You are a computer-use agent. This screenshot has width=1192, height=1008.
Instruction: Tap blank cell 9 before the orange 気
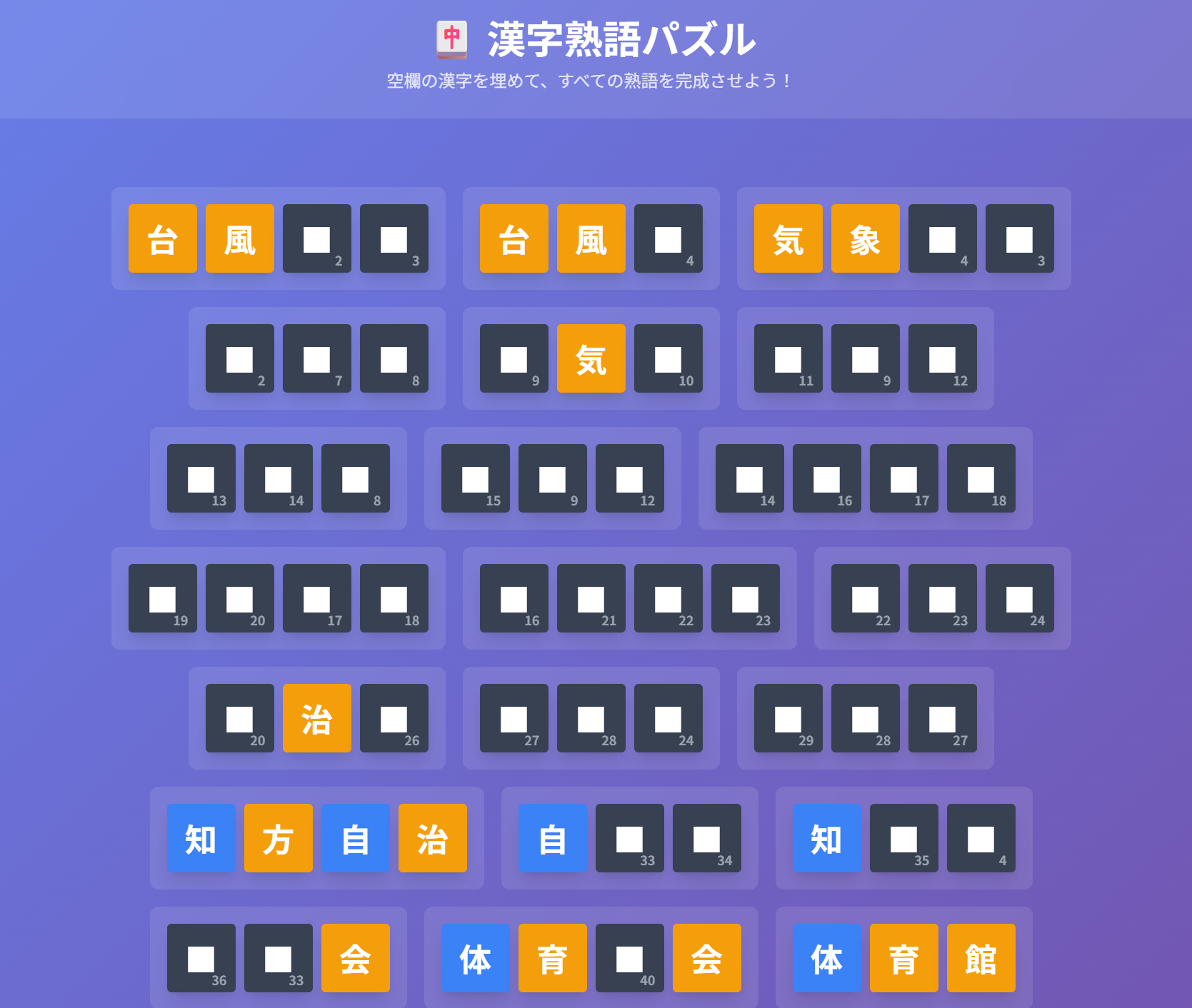(x=514, y=358)
